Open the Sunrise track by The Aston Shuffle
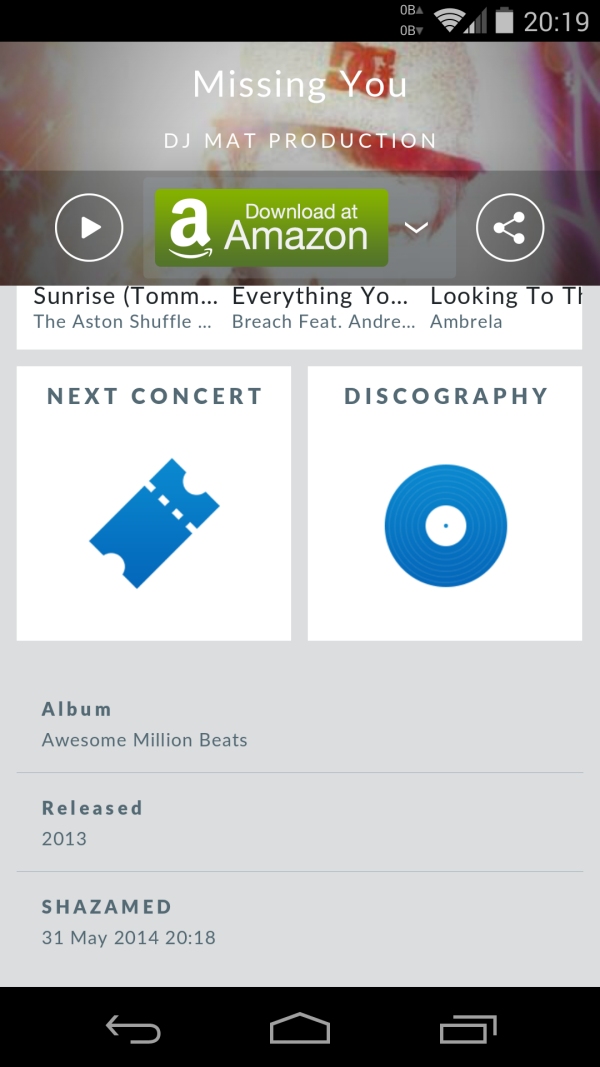The height and width of the screenshot is (1067, 600). tap(125, 308)
